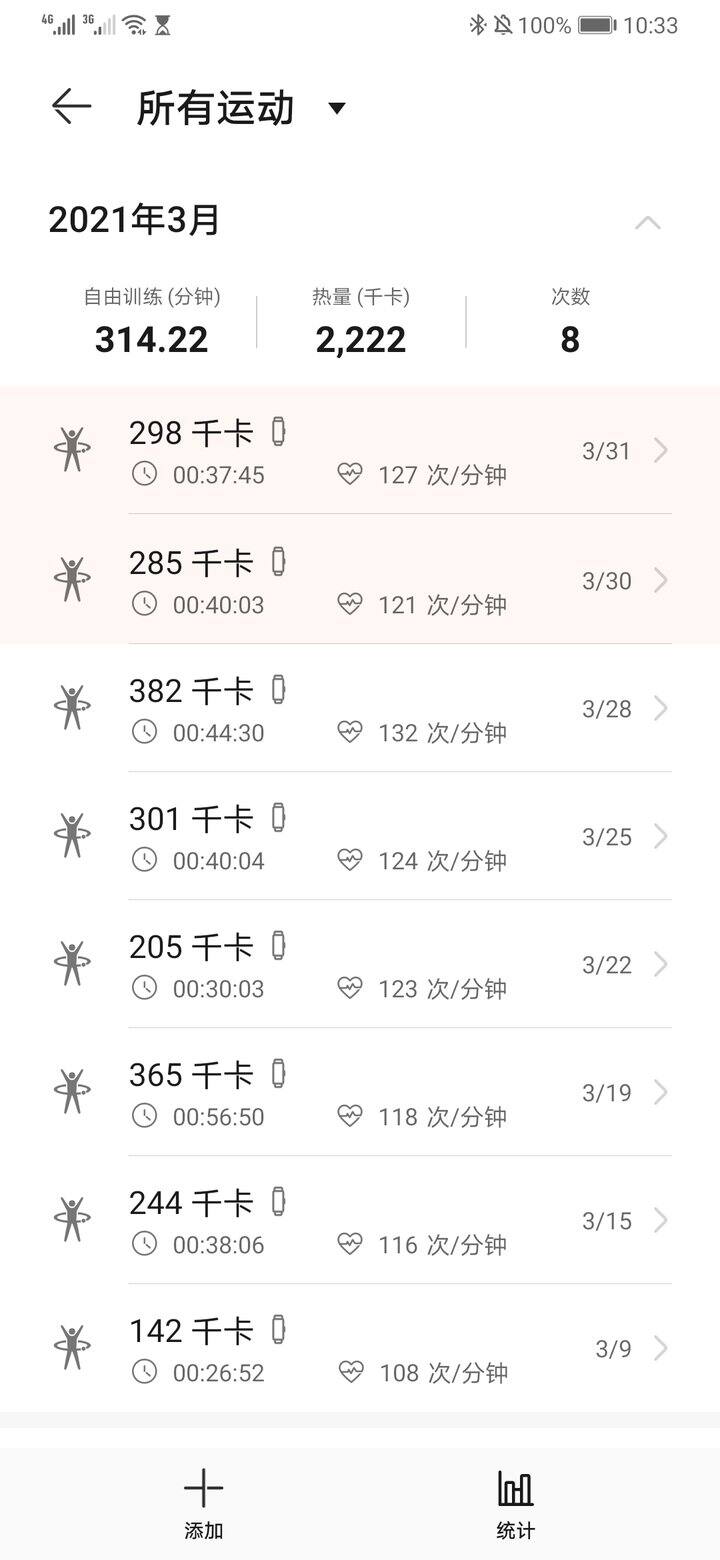Open the 3/15 workout of 244 千卡

point(360,1220)
